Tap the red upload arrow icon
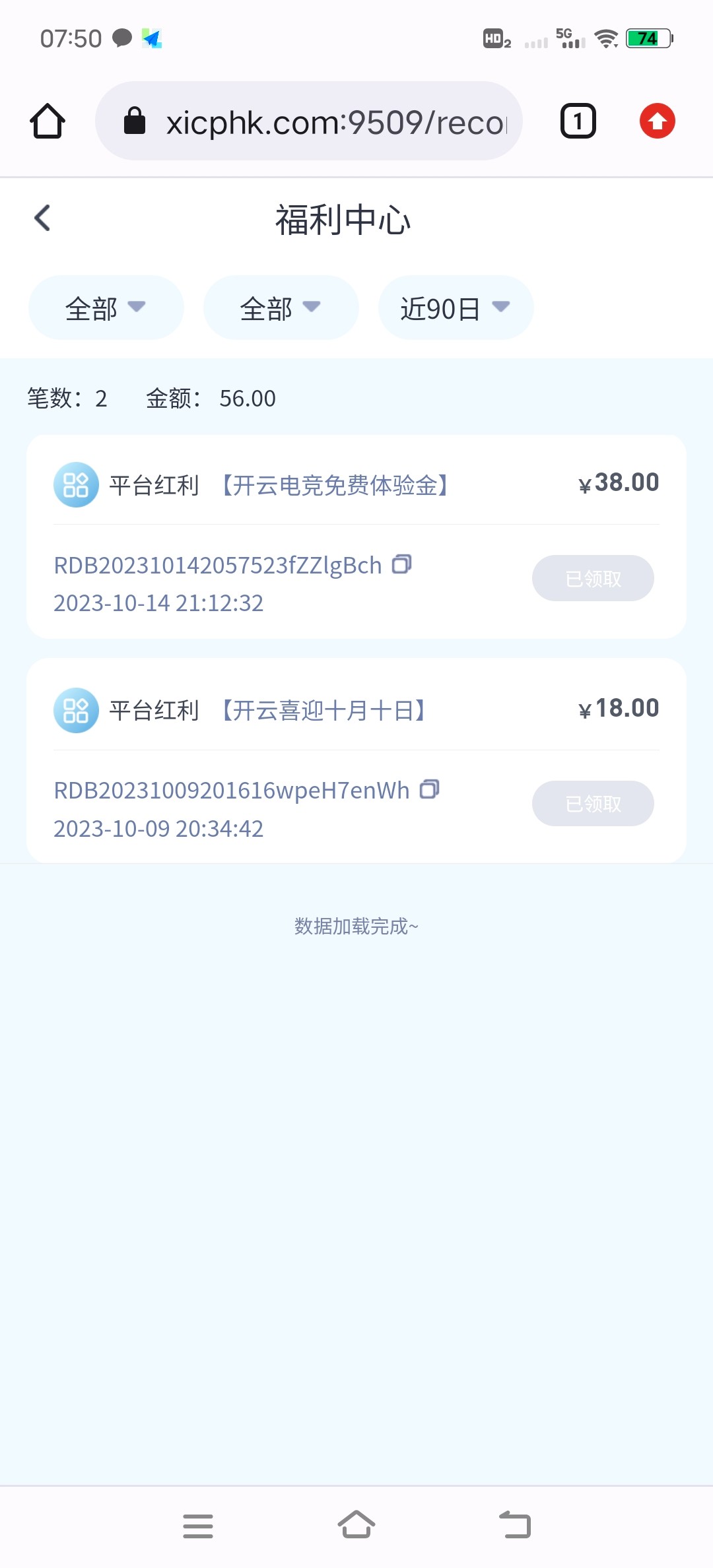The image size is (713, 1568). pyautogui.click(x=657, y=121)
